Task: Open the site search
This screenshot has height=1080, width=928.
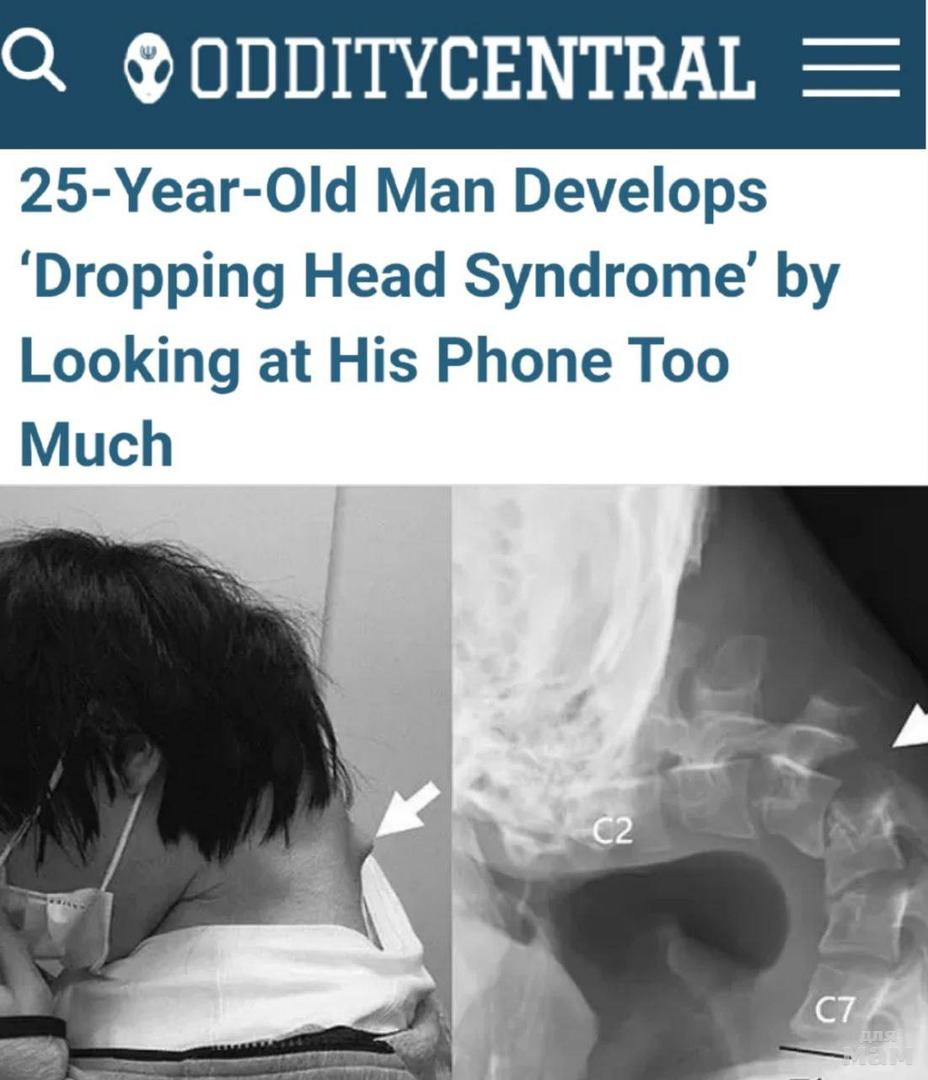Action: [x=34, y=66]
